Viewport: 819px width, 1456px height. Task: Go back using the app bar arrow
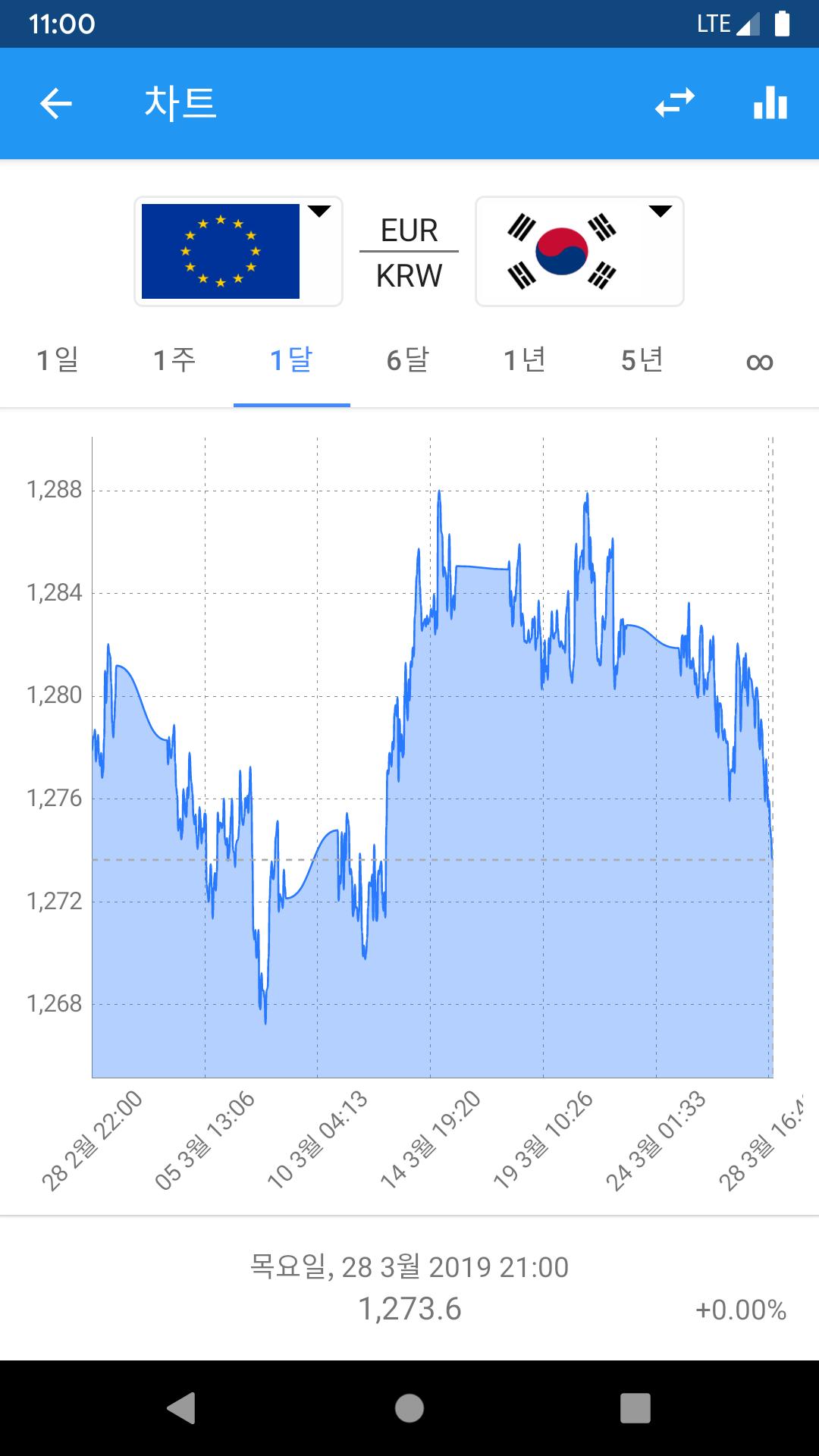pyautogui.click(x=55, y=104)
